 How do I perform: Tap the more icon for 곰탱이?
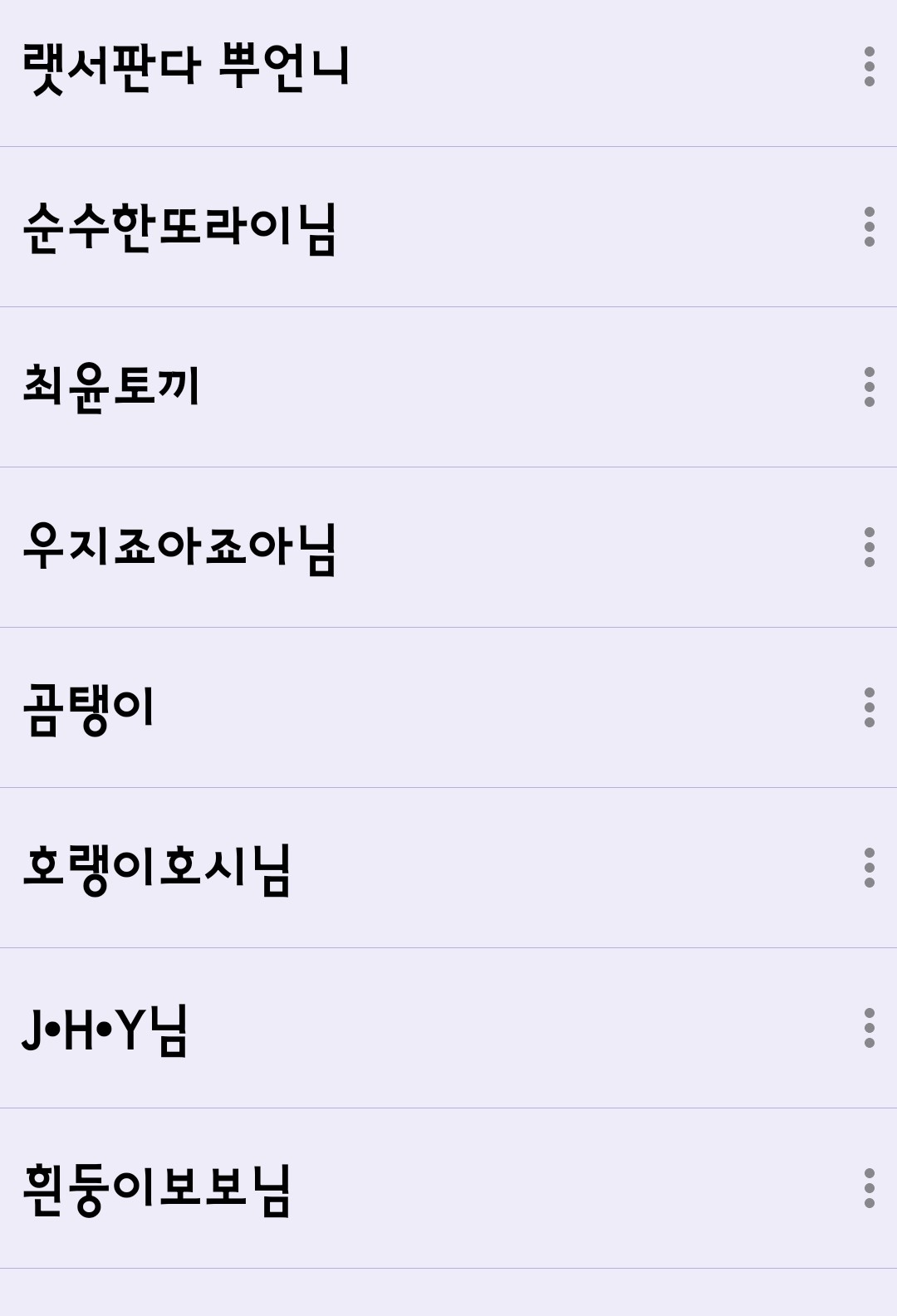(869, 707)
